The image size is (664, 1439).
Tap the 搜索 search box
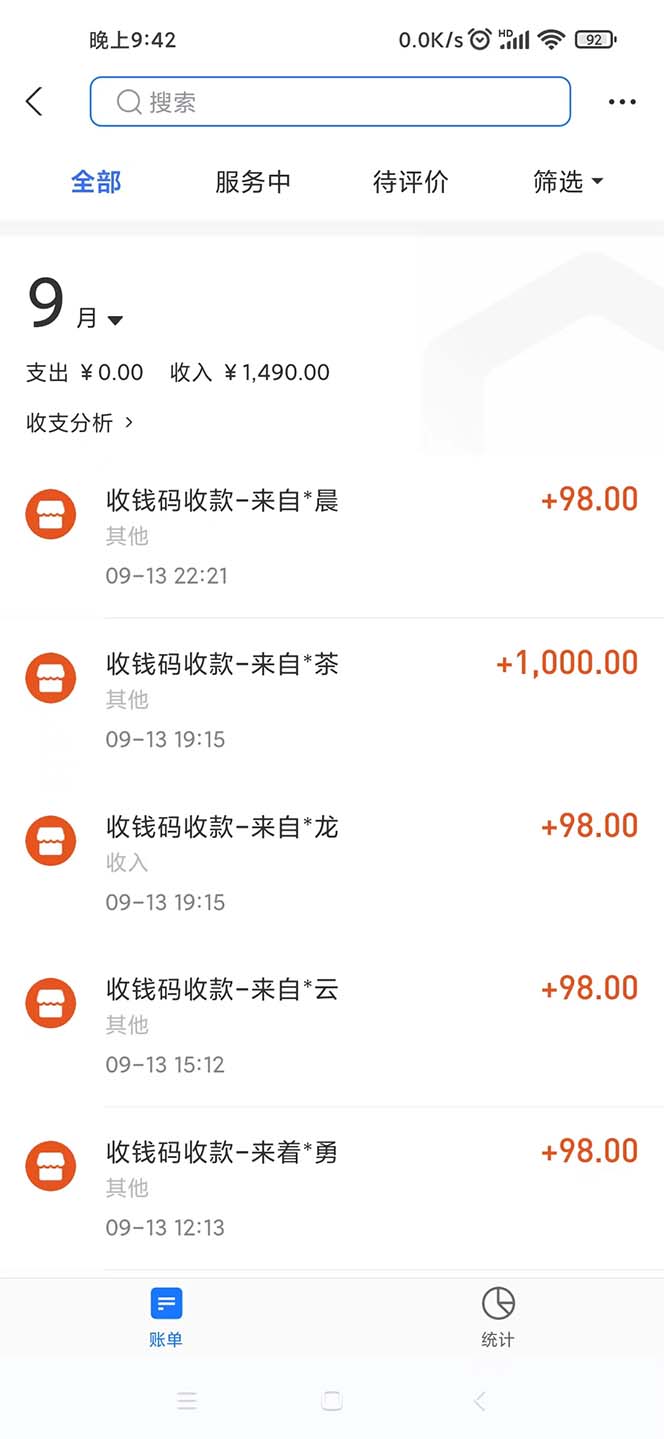click(x=330, y=102)
